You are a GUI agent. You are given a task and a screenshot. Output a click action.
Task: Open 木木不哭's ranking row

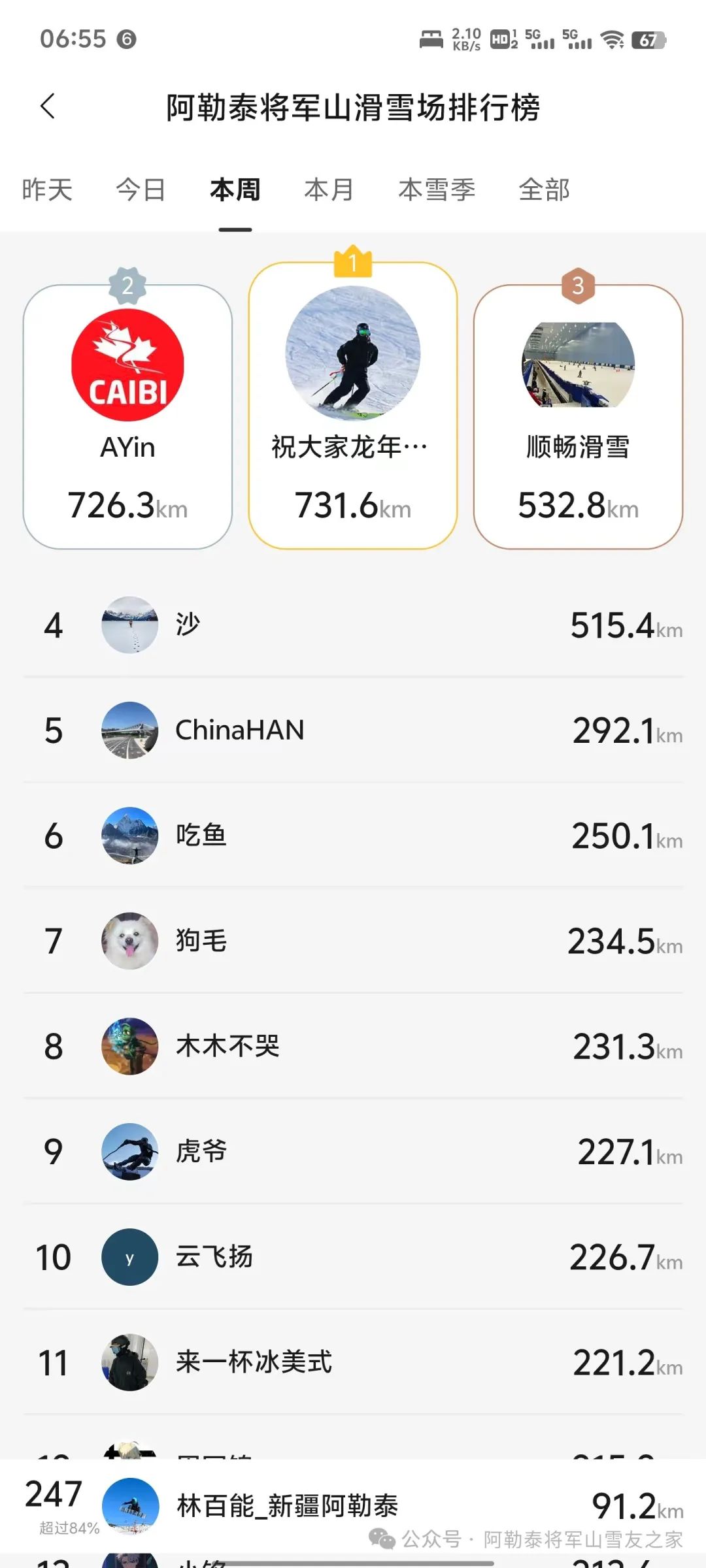353,1047
